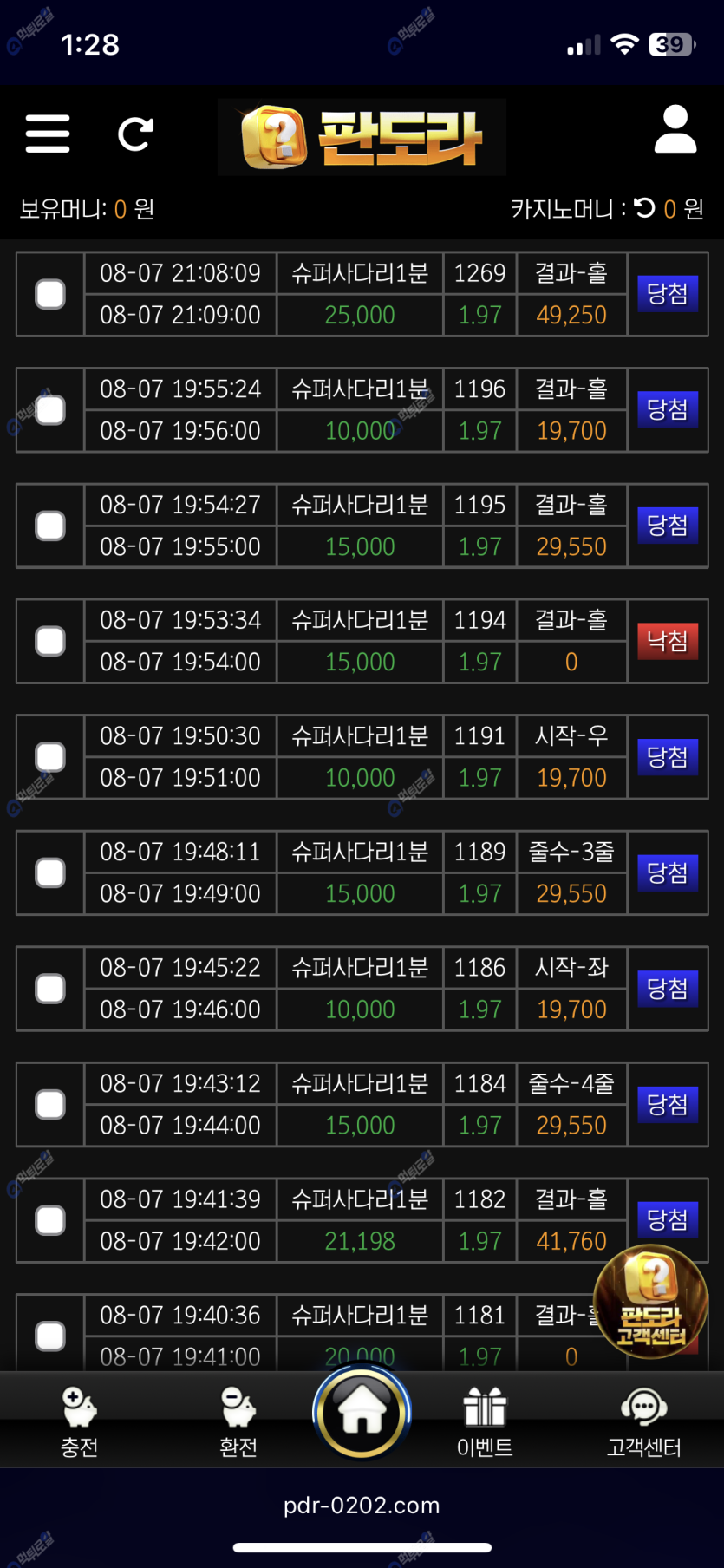Select the checkbox for round 1194

pyautogui.click(x=50, y=641)
